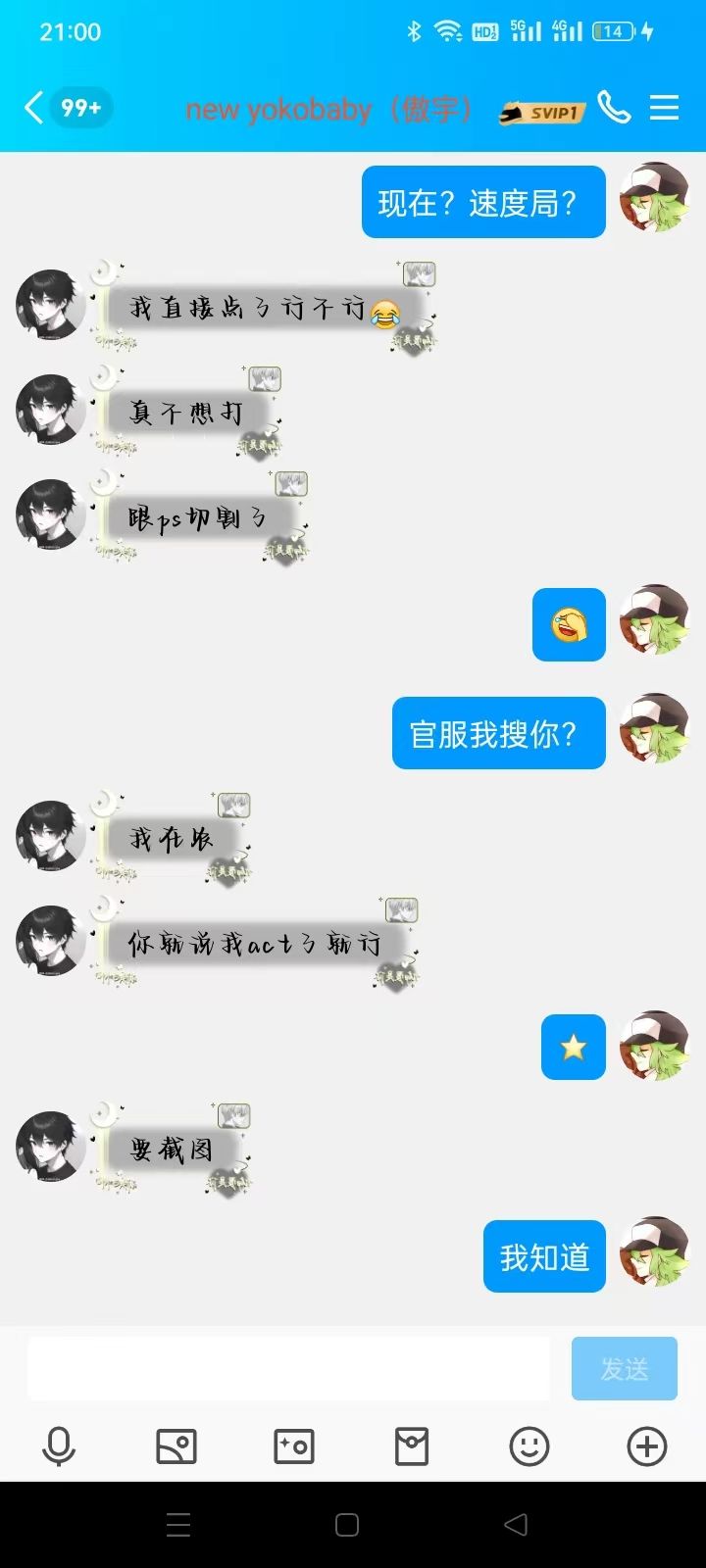Tap the system home button
This screenshot has height=1568, width=706.
347,1525
